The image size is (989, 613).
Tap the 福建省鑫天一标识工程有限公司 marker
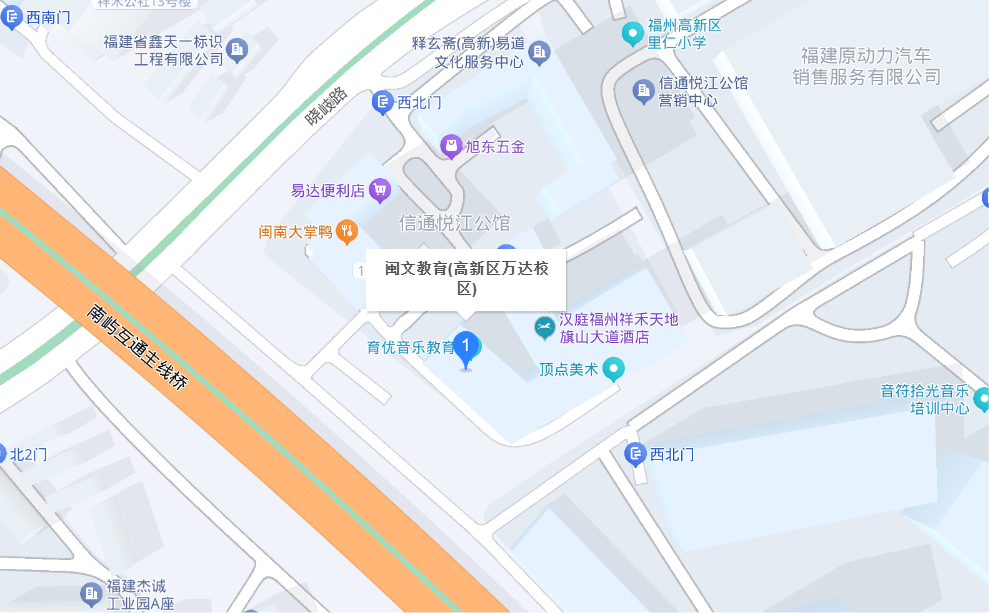pos(237,50)
